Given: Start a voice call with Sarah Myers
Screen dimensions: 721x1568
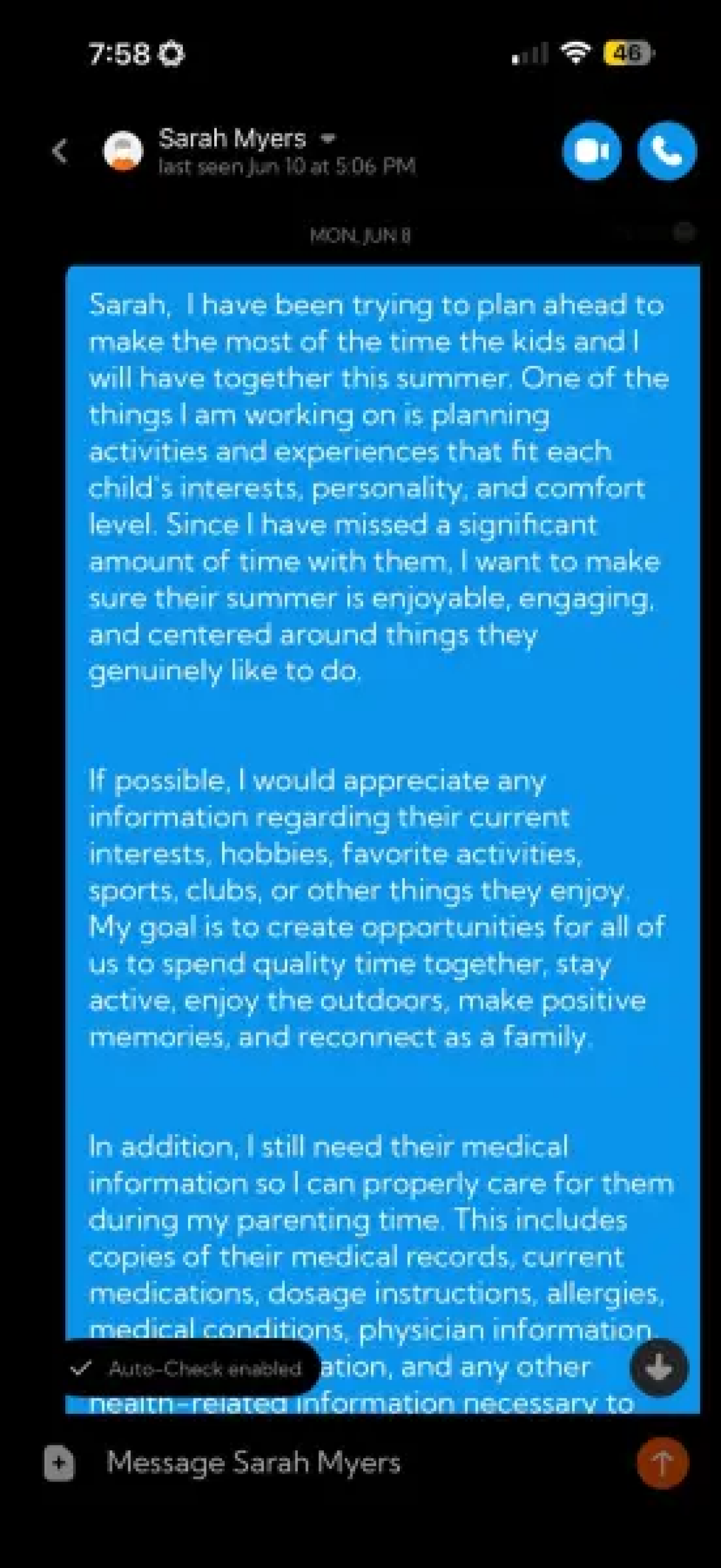Looking at the screenshot, I should 667,151.
